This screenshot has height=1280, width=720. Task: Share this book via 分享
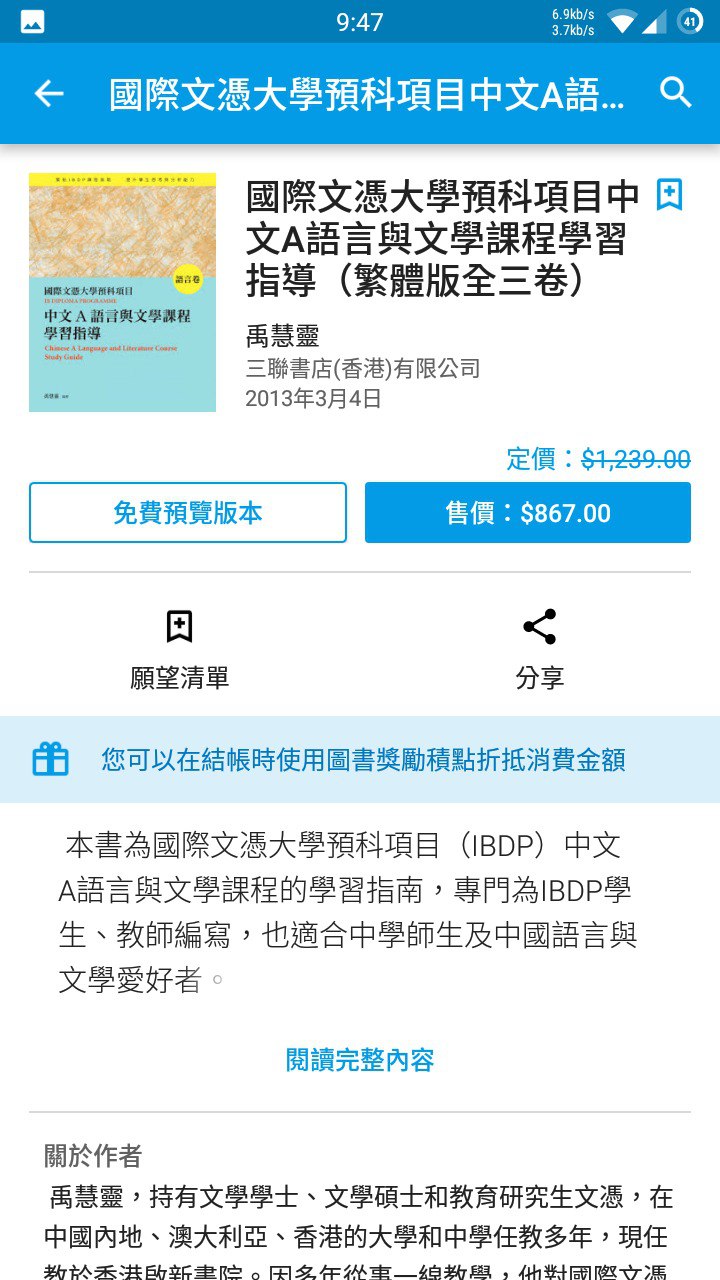point(540,650)
